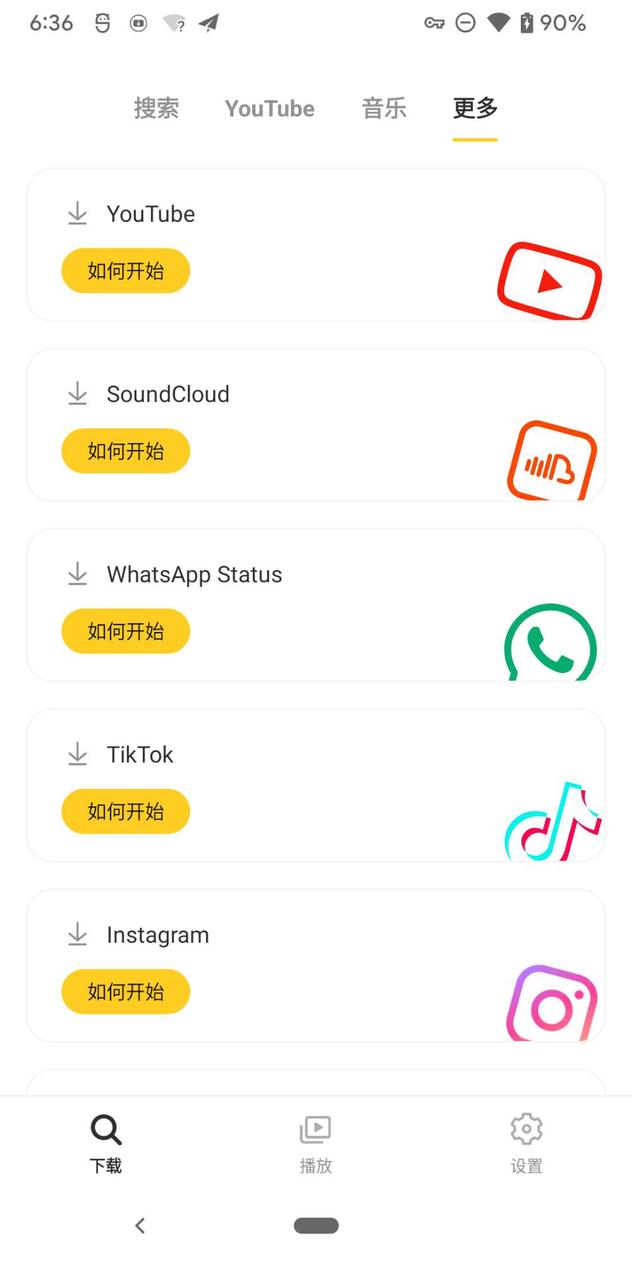This screenshot has width=632, height=1264.
Task: Tap 如何开始 on the TikTok card
Action: click(126, 811)
